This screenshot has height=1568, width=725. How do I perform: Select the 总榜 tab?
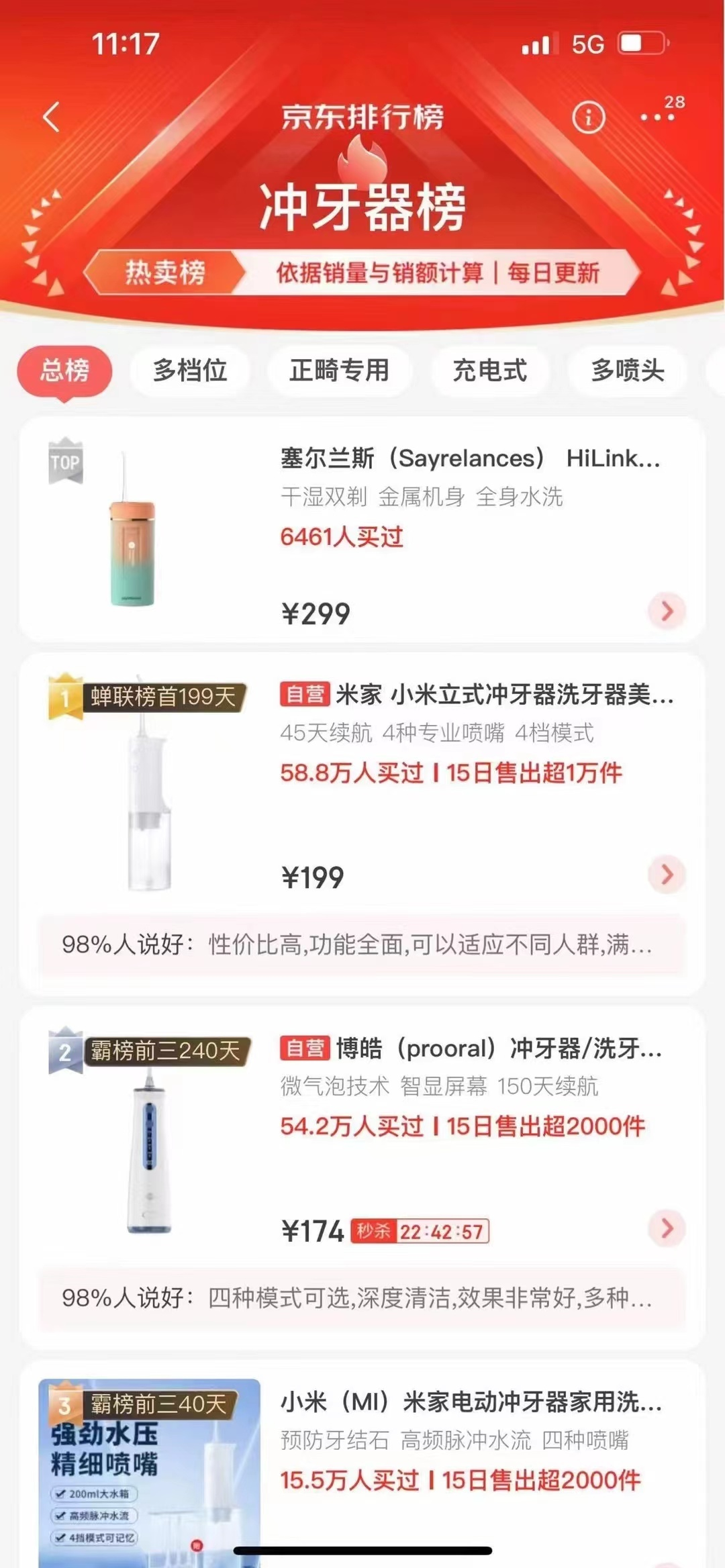pos(64,371)
